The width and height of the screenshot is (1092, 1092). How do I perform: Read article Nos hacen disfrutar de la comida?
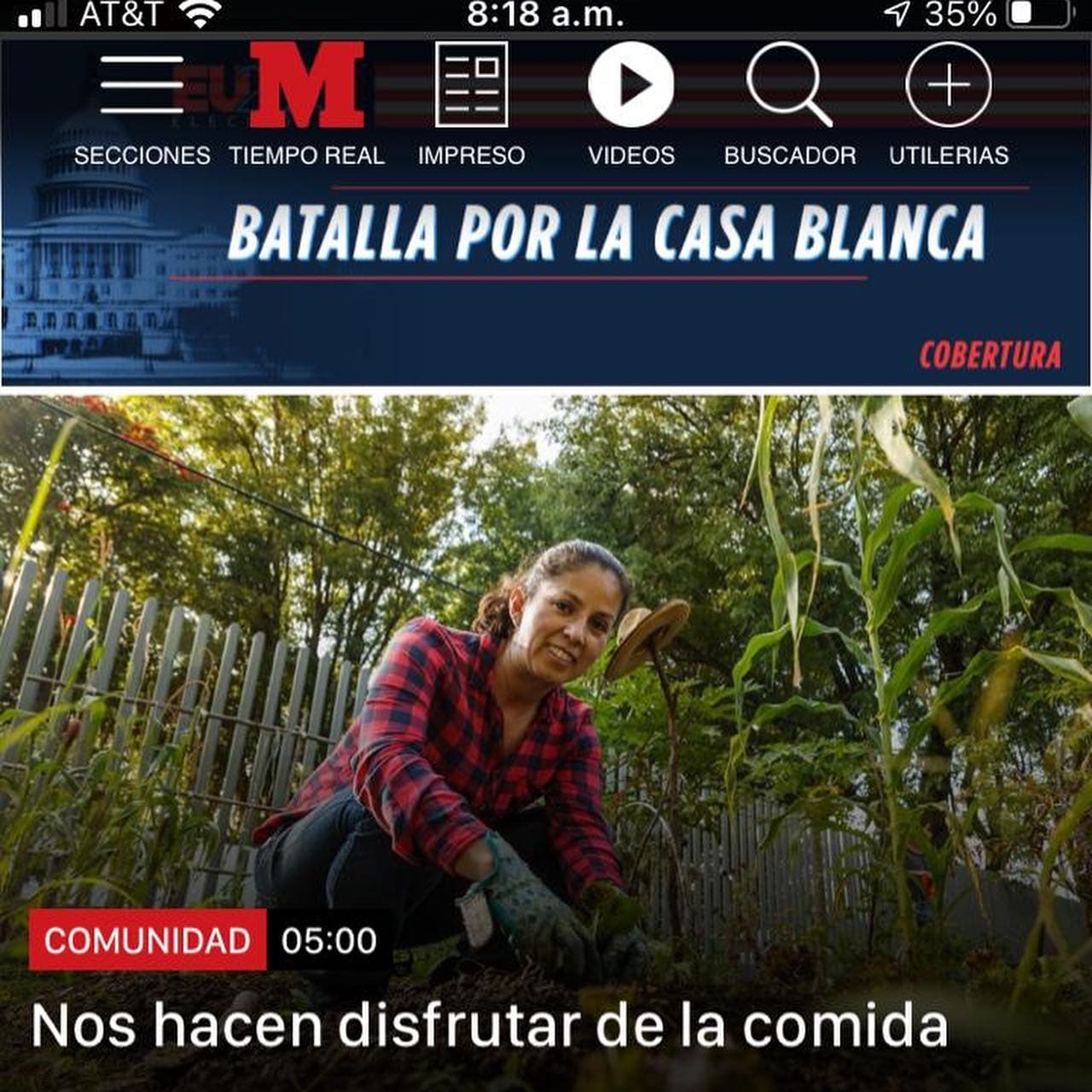pyautogui.click(x=490, y=1025)
